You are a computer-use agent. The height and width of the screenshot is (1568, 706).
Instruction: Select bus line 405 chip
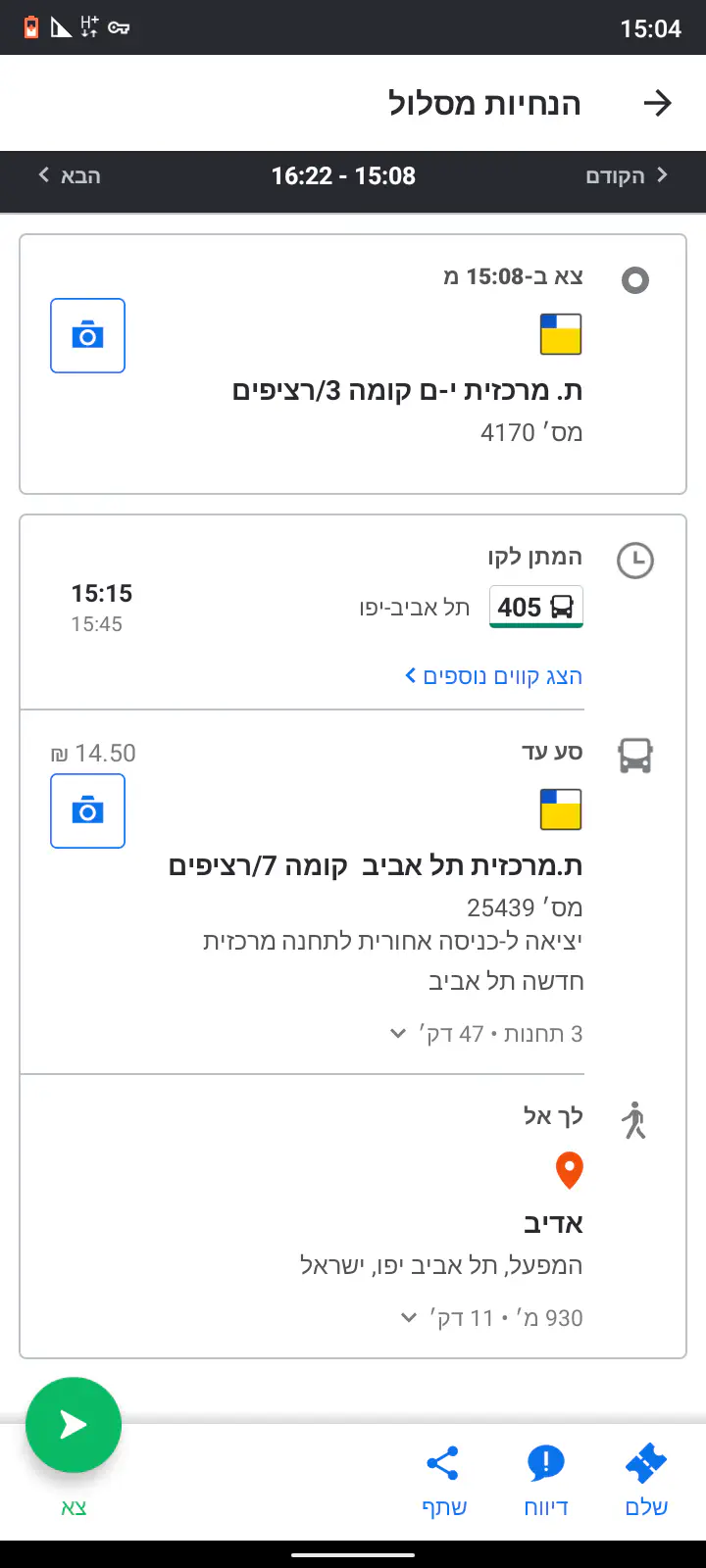[535, 607]
